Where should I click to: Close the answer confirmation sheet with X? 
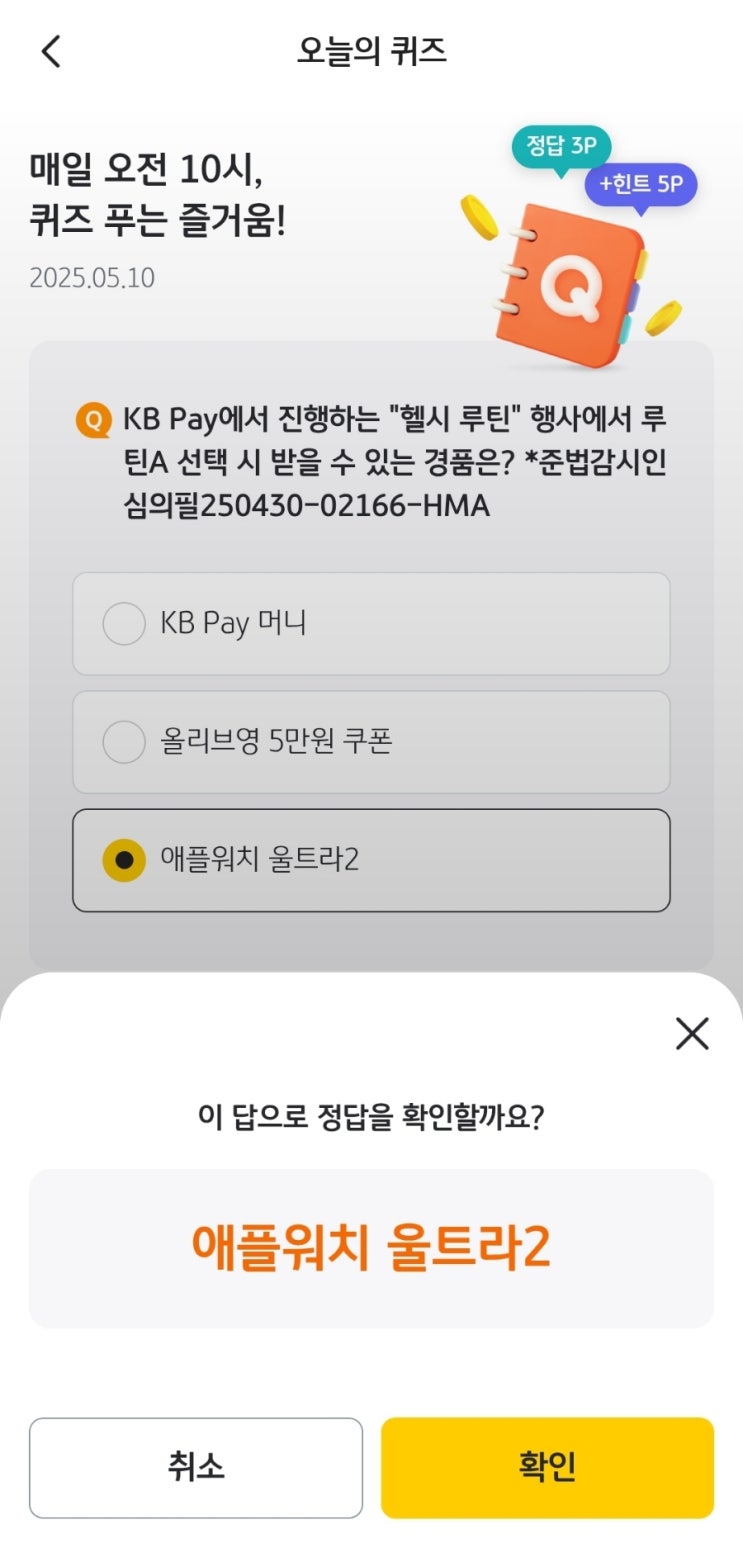[692, 1034]
